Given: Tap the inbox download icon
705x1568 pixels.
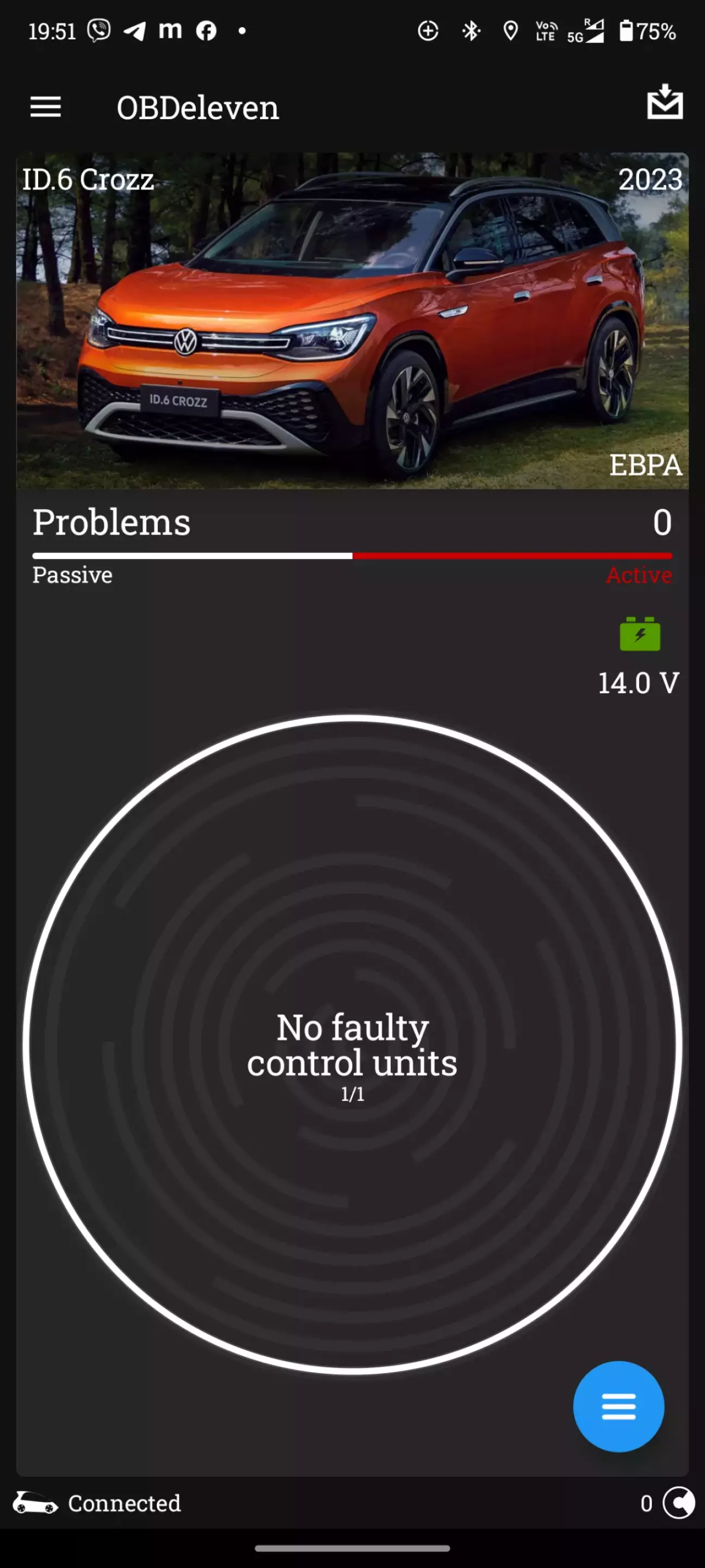Looking at the screenshot, I should [x=664, y=102].
